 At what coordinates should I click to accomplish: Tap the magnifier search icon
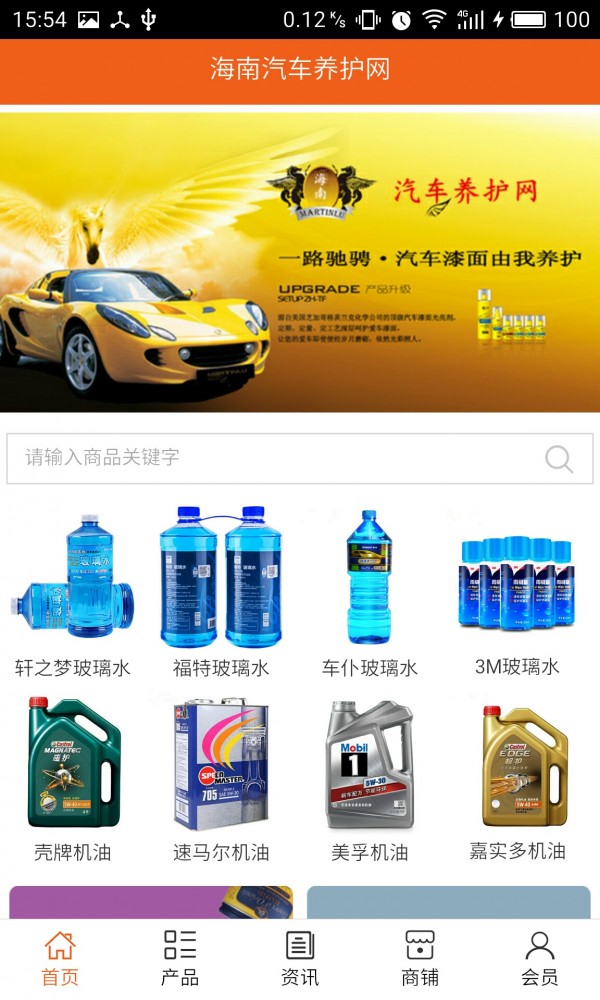click(559, 459)
